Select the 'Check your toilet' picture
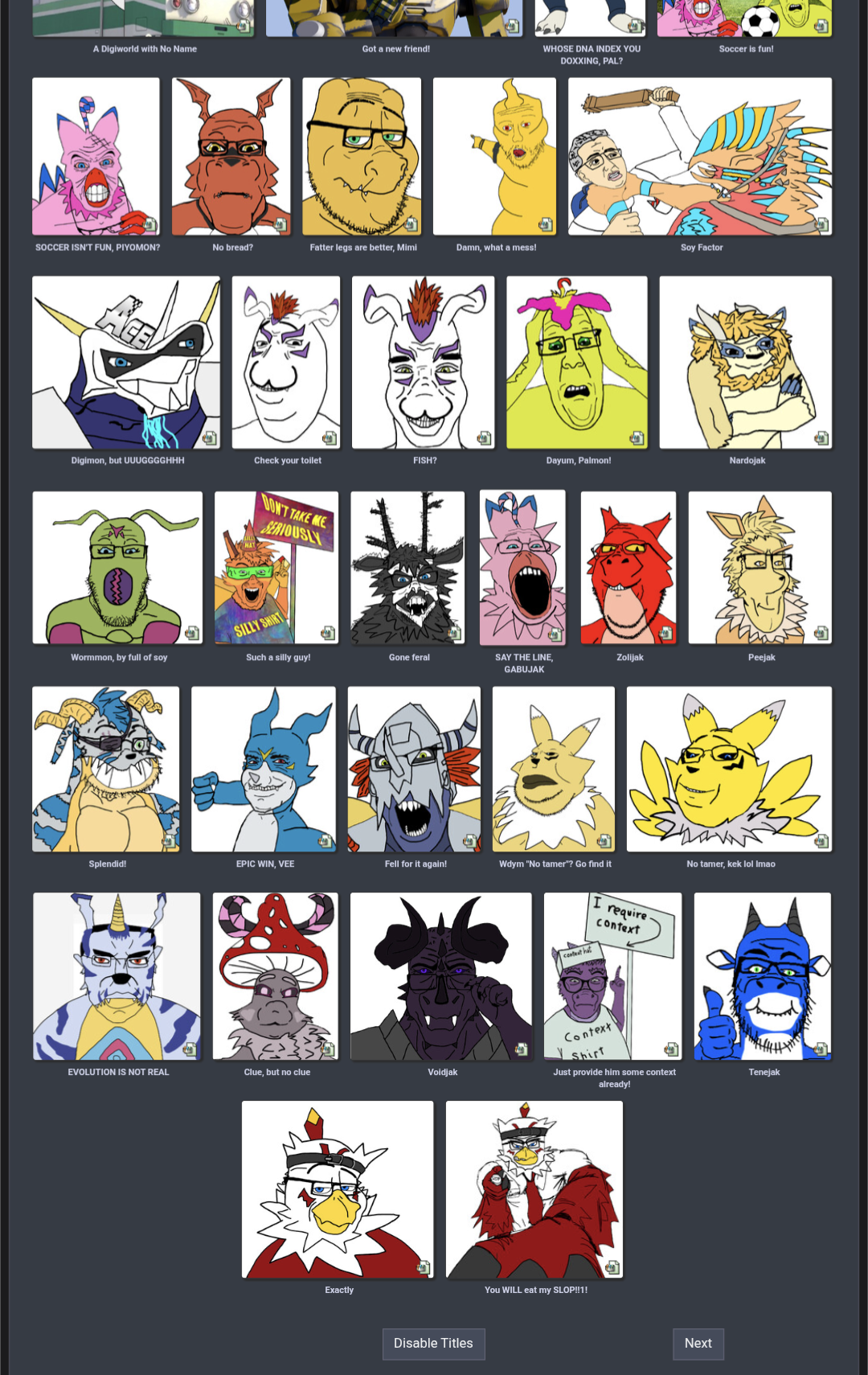The width and height of the screenshot is (868, 1375). coord(286,363)
